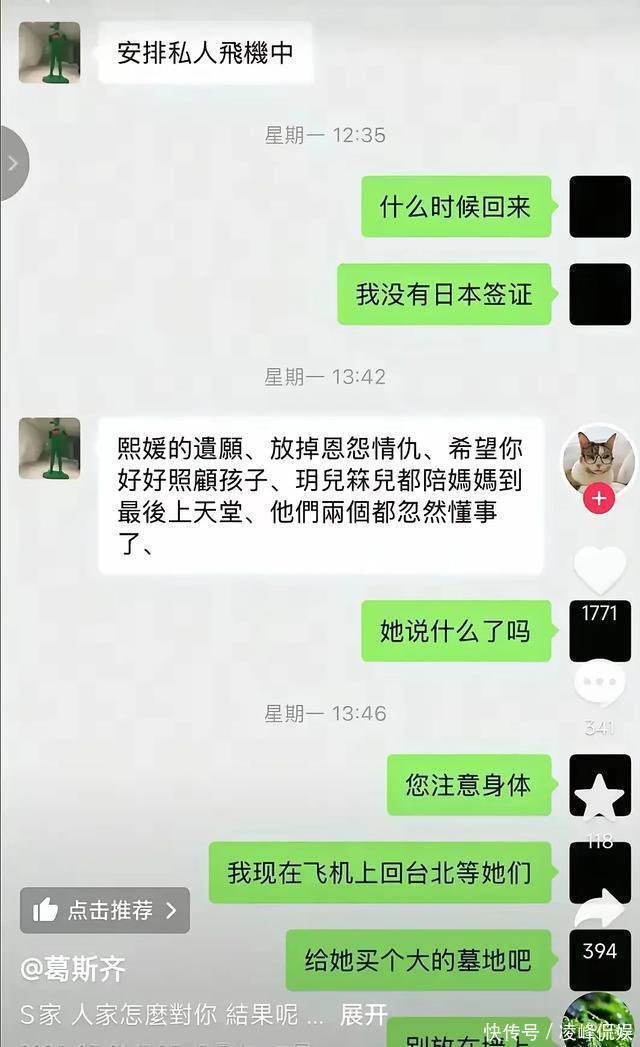Share this video using the arrow icon

(599, 908)
